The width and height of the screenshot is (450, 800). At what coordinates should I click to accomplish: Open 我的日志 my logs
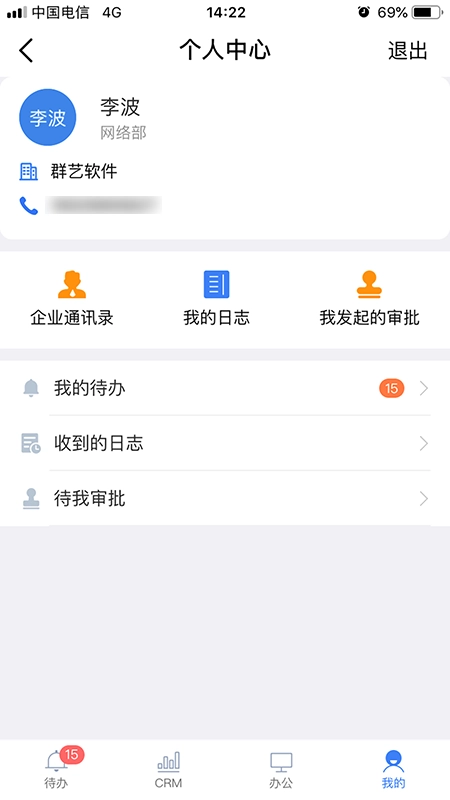pos(216,298)
